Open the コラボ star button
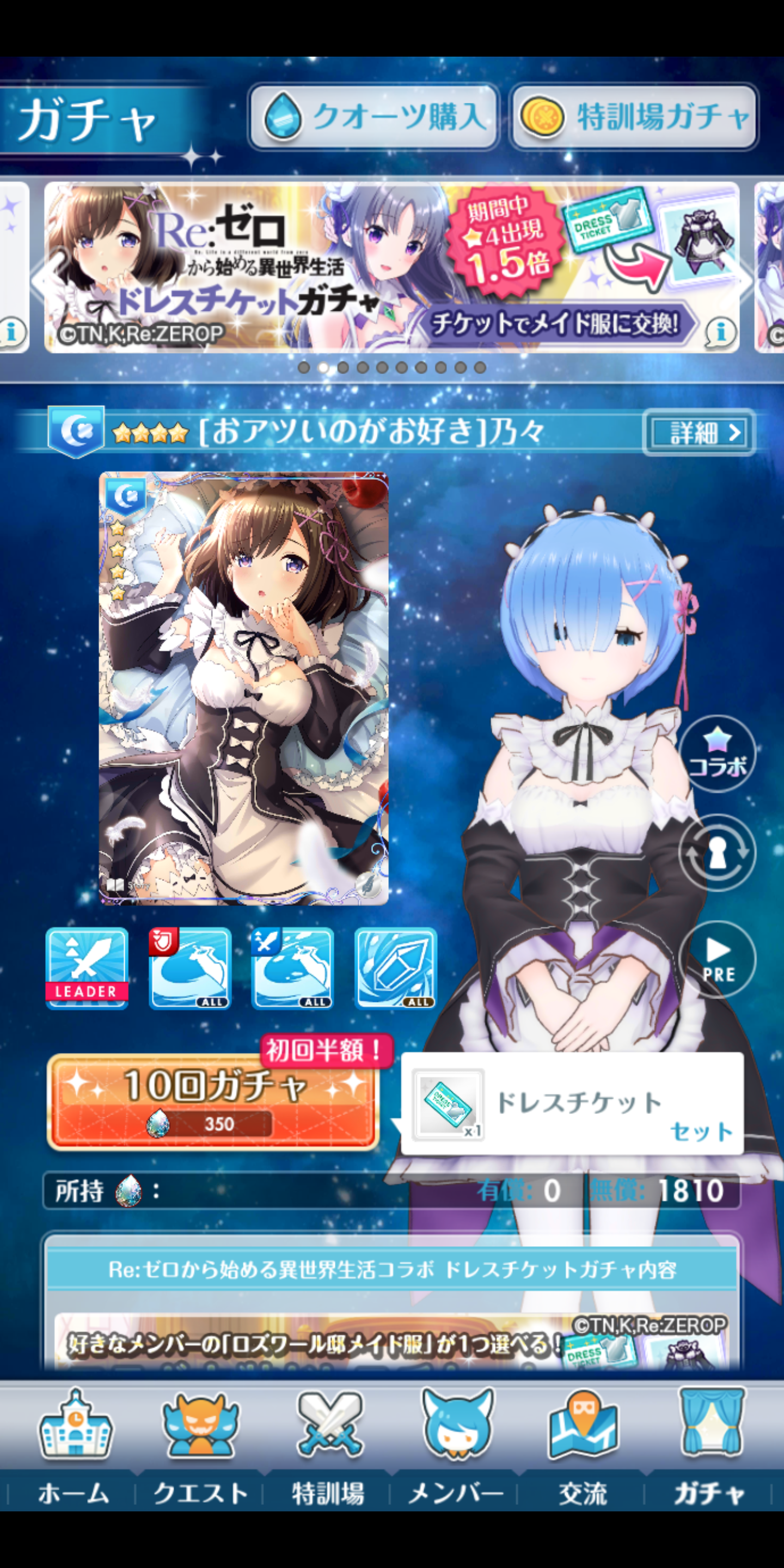 point(717,754)
